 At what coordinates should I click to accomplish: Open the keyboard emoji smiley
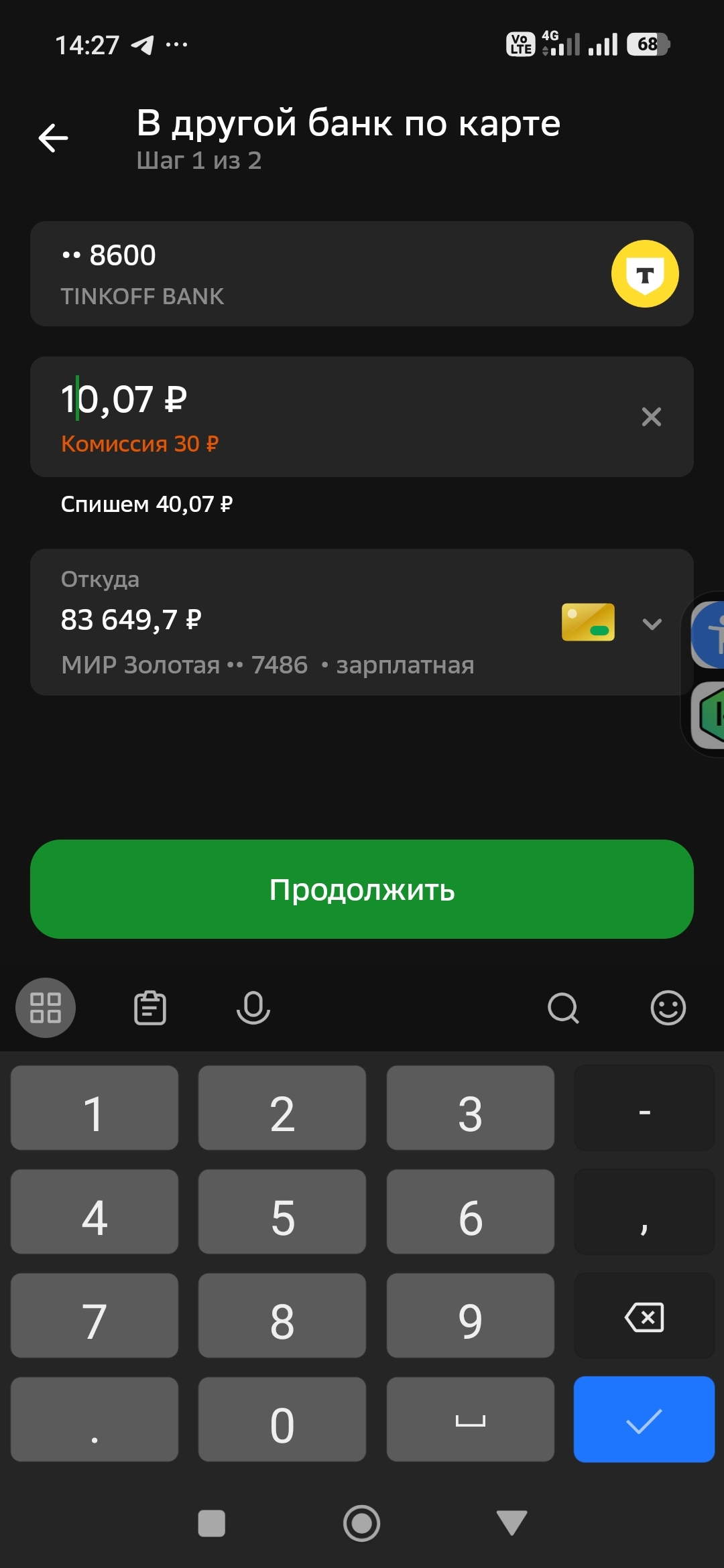click(668, 1008)
